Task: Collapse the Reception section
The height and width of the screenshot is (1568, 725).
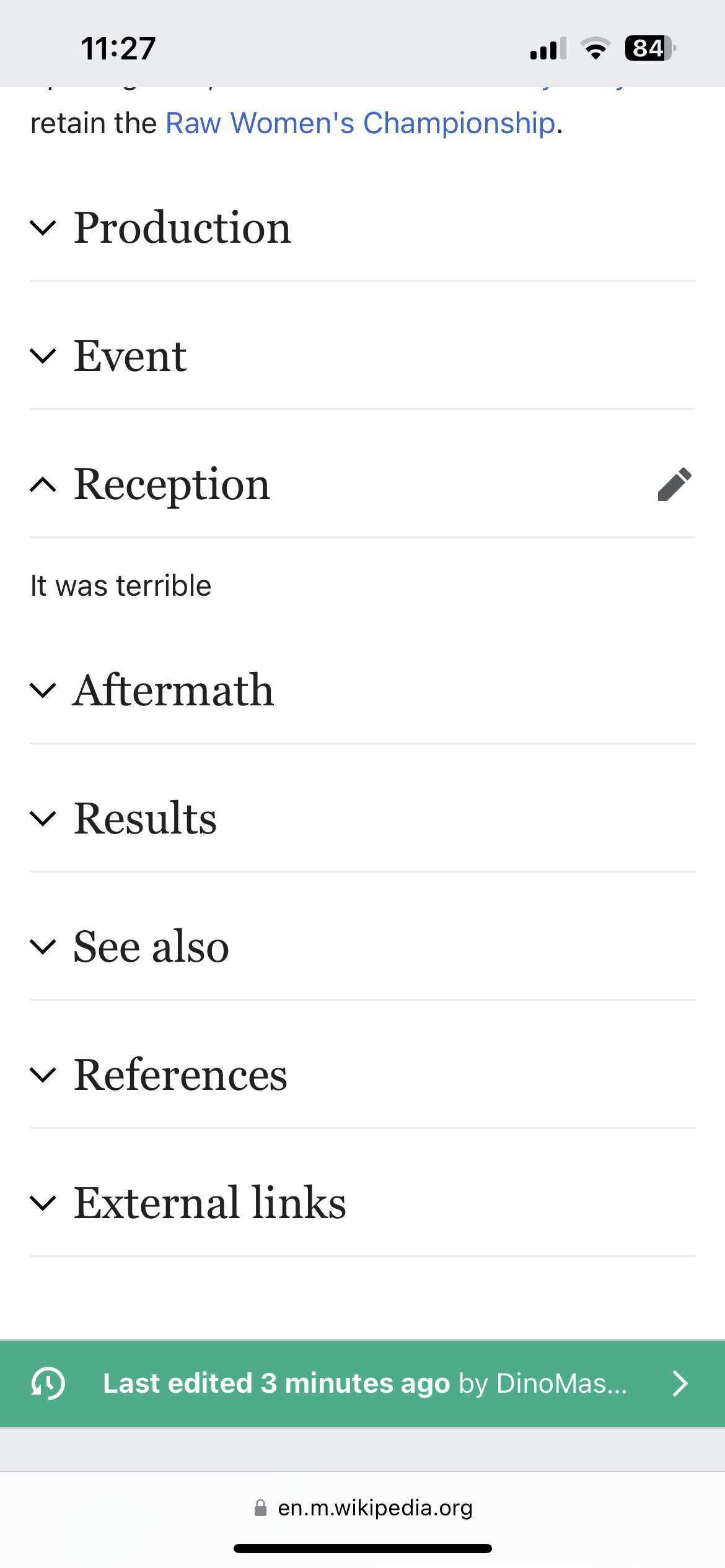Action: pyautogui.click(x=172, y=485)
